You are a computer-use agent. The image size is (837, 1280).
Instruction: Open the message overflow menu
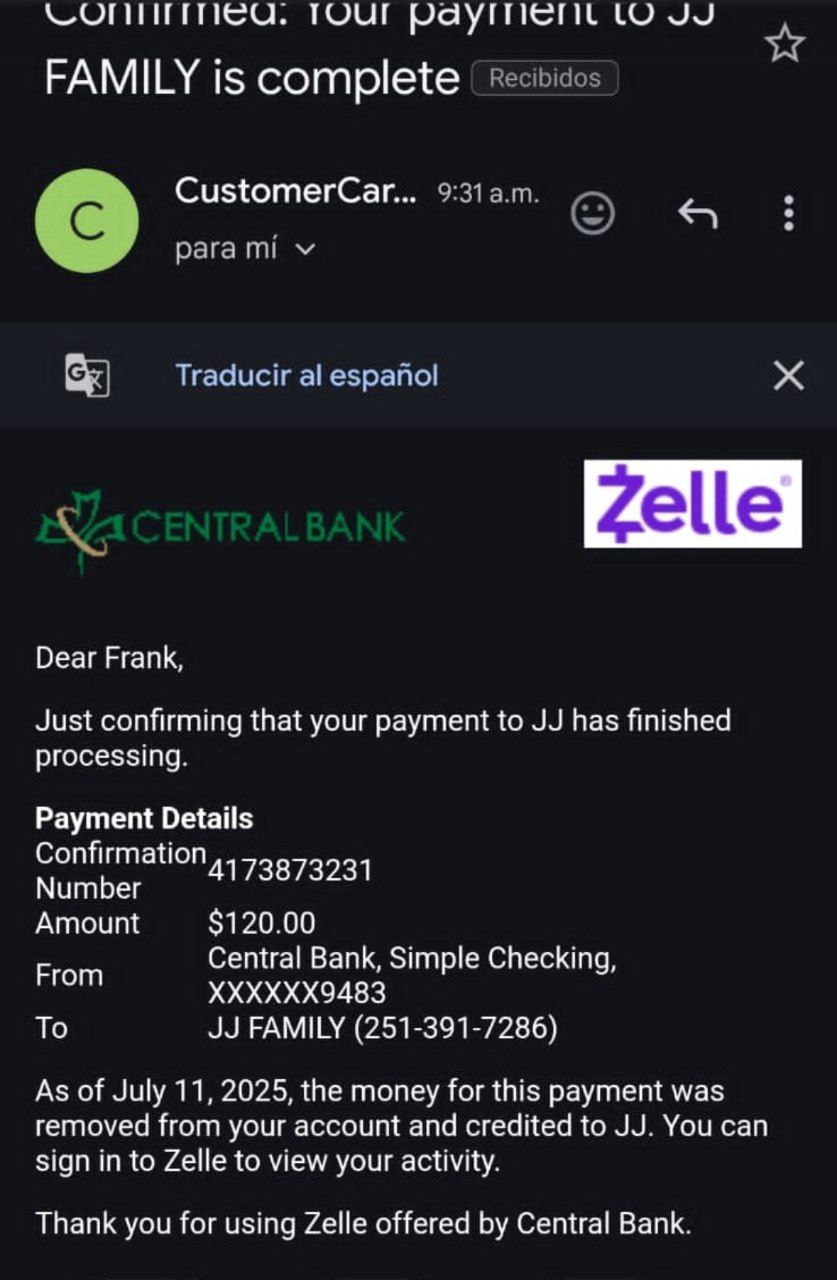click(x=789, y=213)
